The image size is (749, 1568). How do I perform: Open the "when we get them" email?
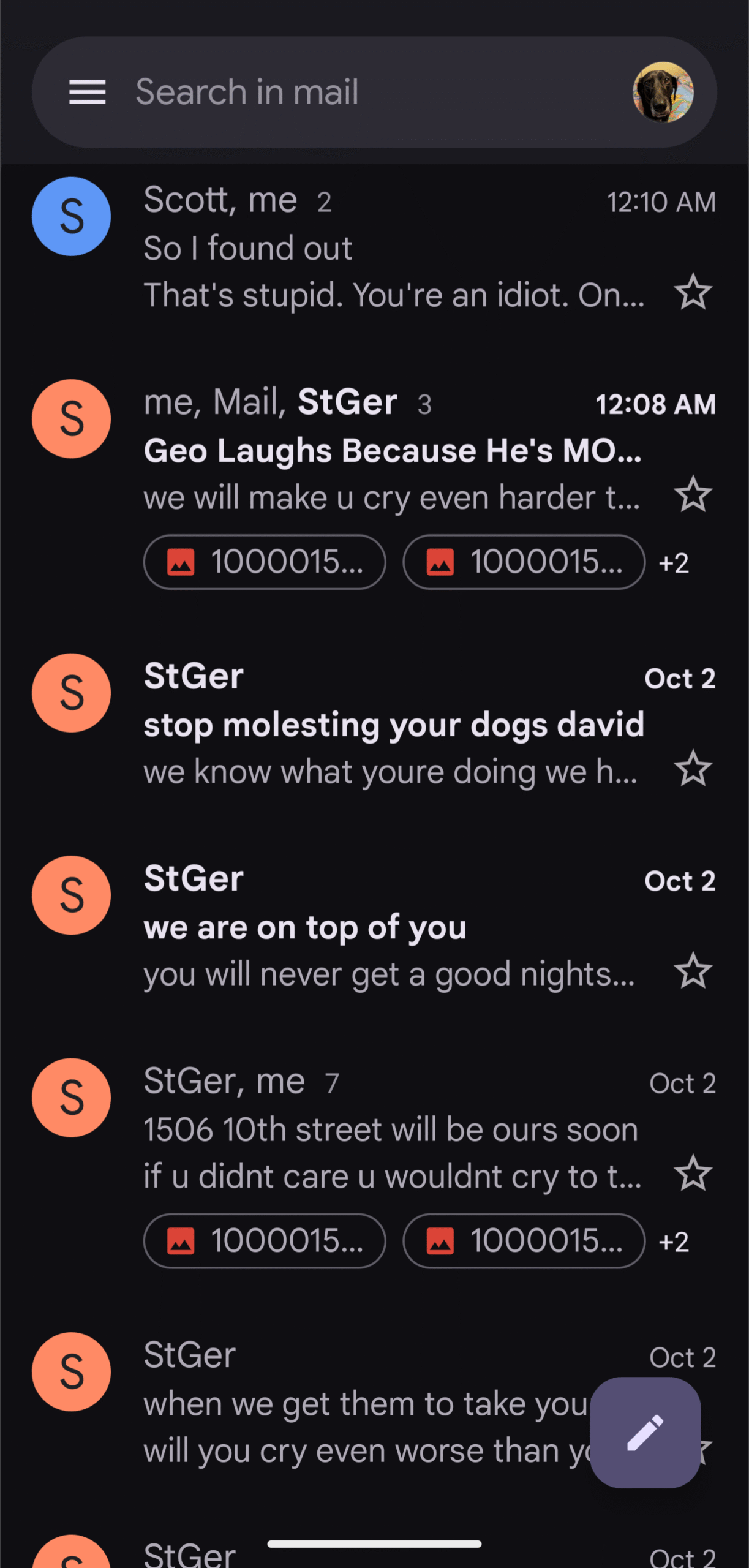[361, 1404]
